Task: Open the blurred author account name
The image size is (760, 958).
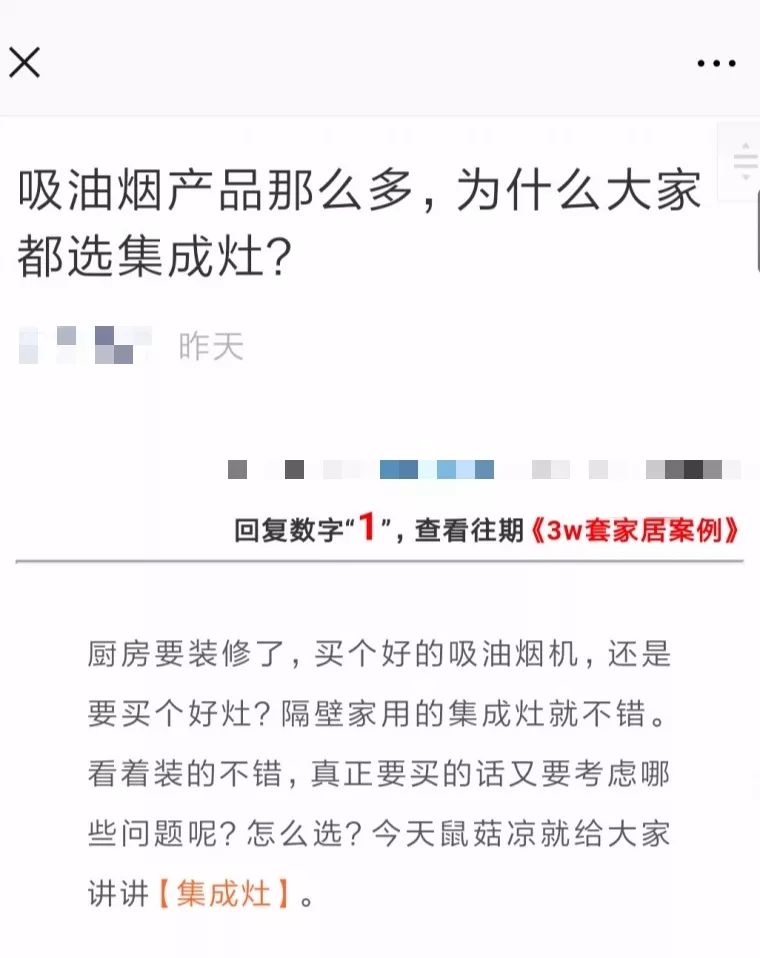Action: [x=85, y=346]
